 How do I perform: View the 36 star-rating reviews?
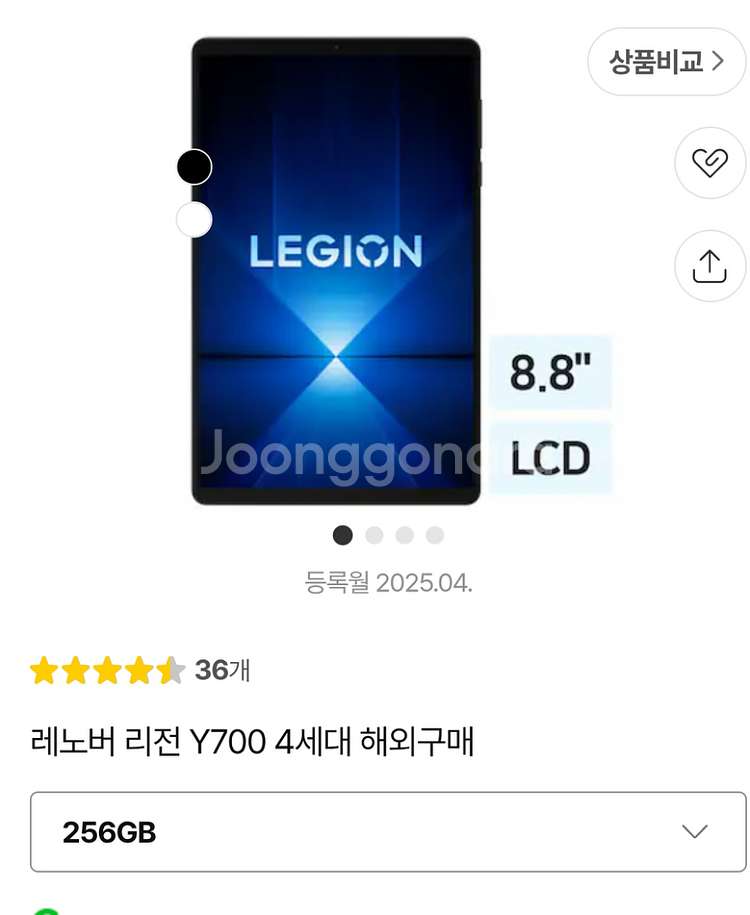coord(140,670)
